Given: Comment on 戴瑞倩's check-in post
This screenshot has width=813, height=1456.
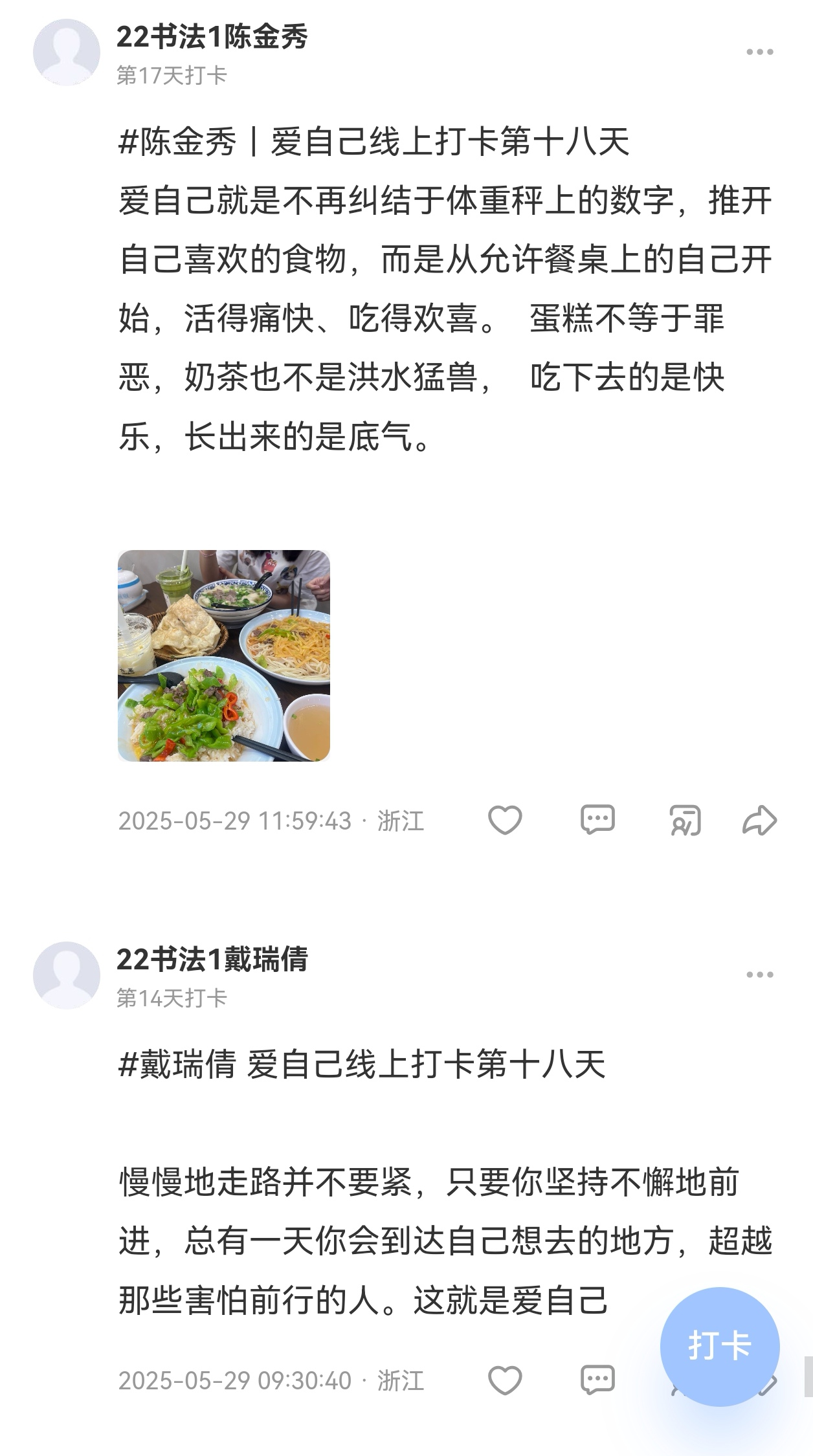Looking at the screenshot, I should (597, 1380).
